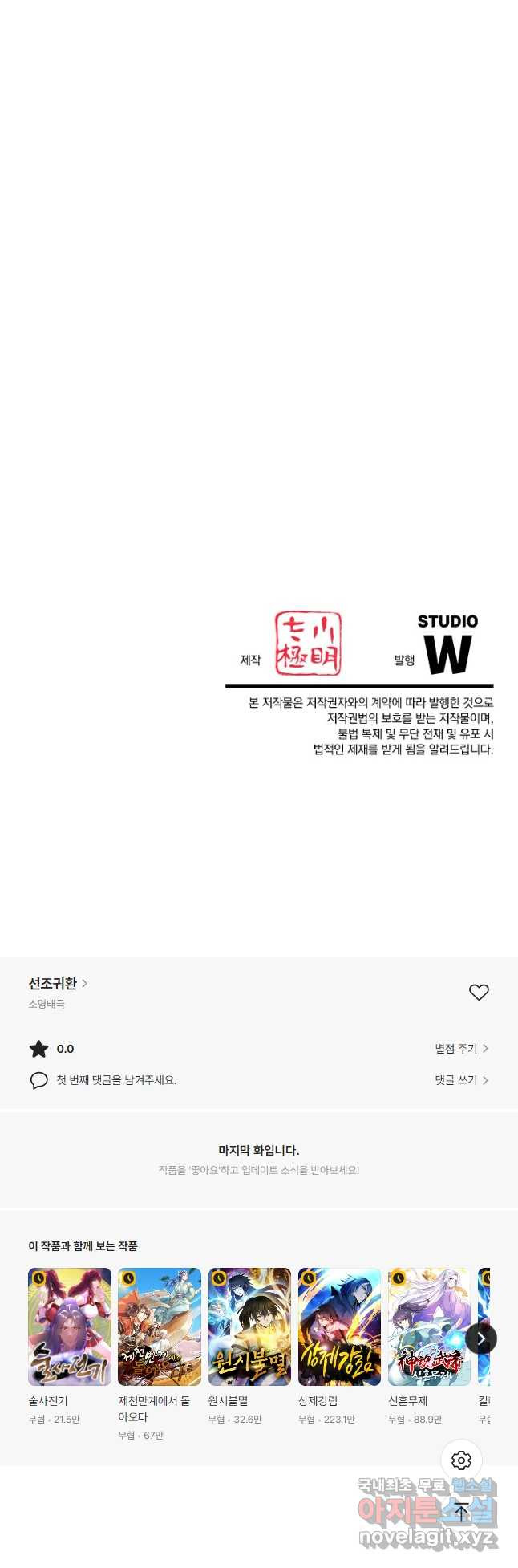Jump back to top with arrow button
This screenshot has width=518, height=1568.
coord(461,1512)
